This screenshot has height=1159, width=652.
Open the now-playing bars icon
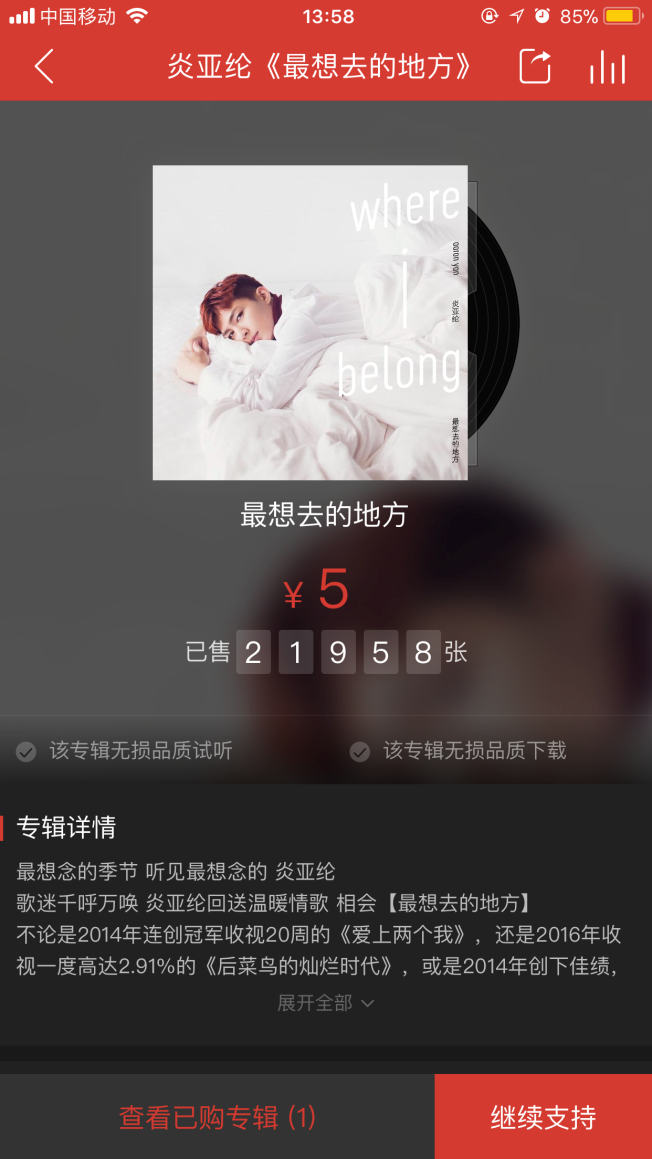coord(608,67)
